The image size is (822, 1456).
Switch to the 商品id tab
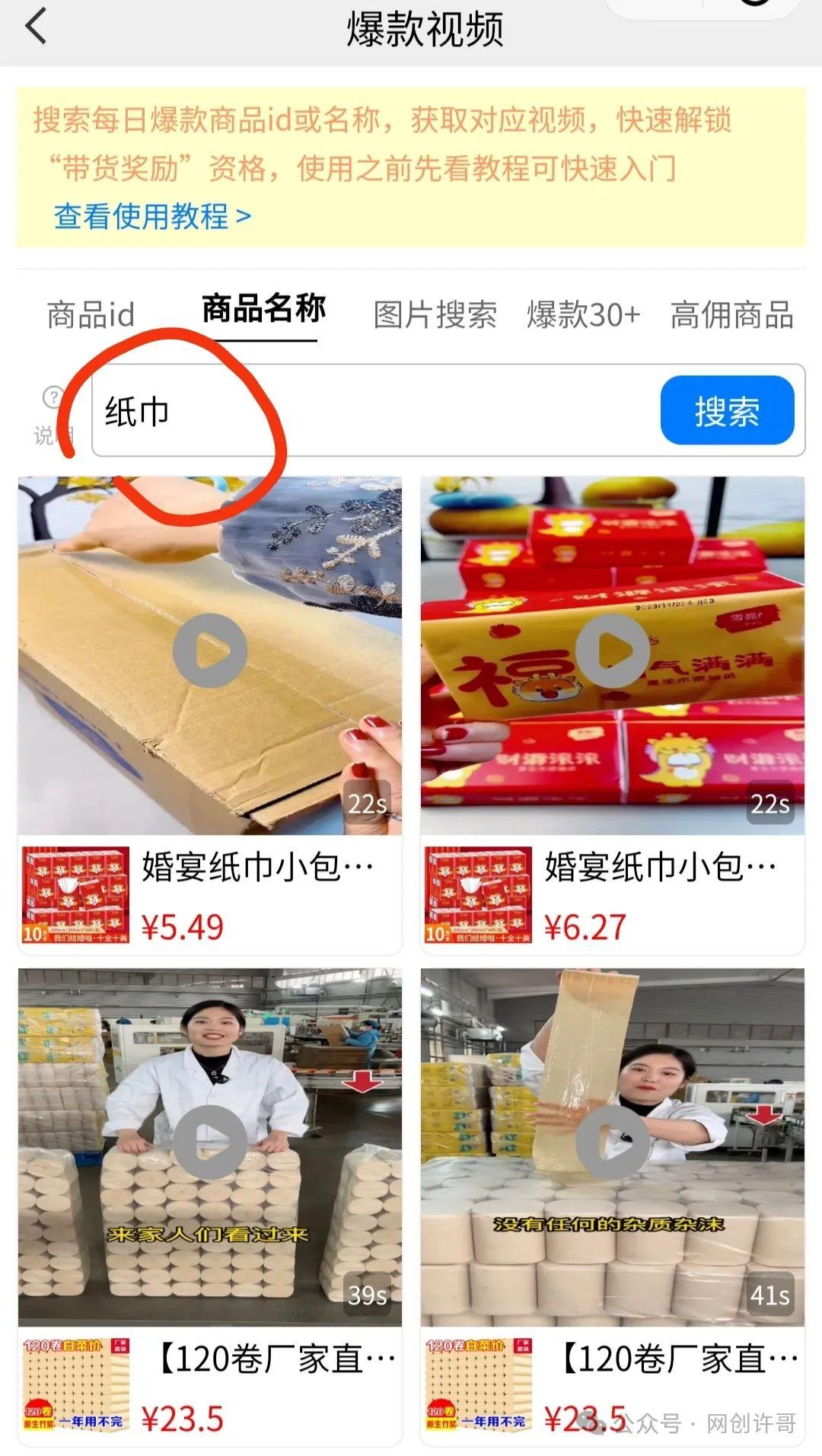pyautogui.click(x=91, y=314)
